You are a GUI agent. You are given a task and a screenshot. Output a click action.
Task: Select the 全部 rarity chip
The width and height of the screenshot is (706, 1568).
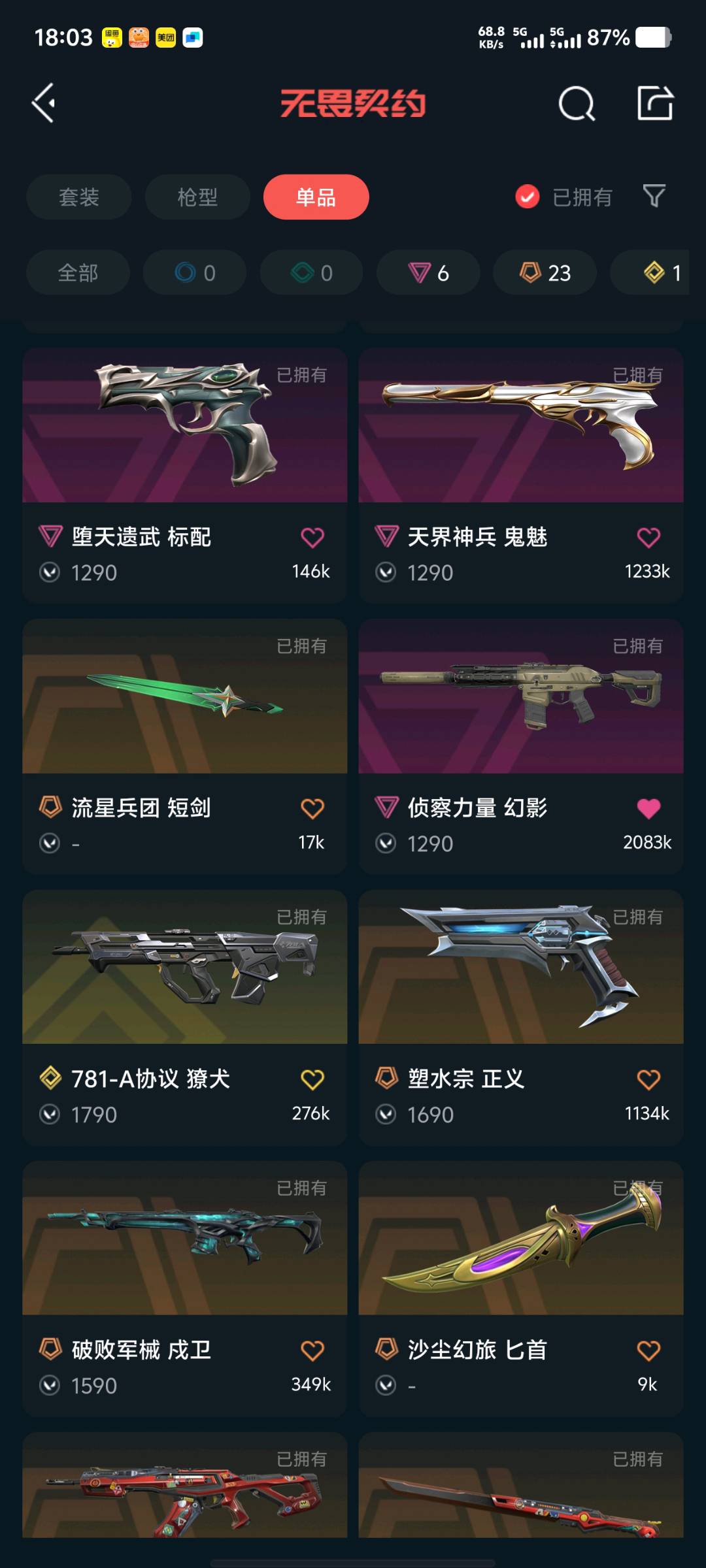(78, 272)
